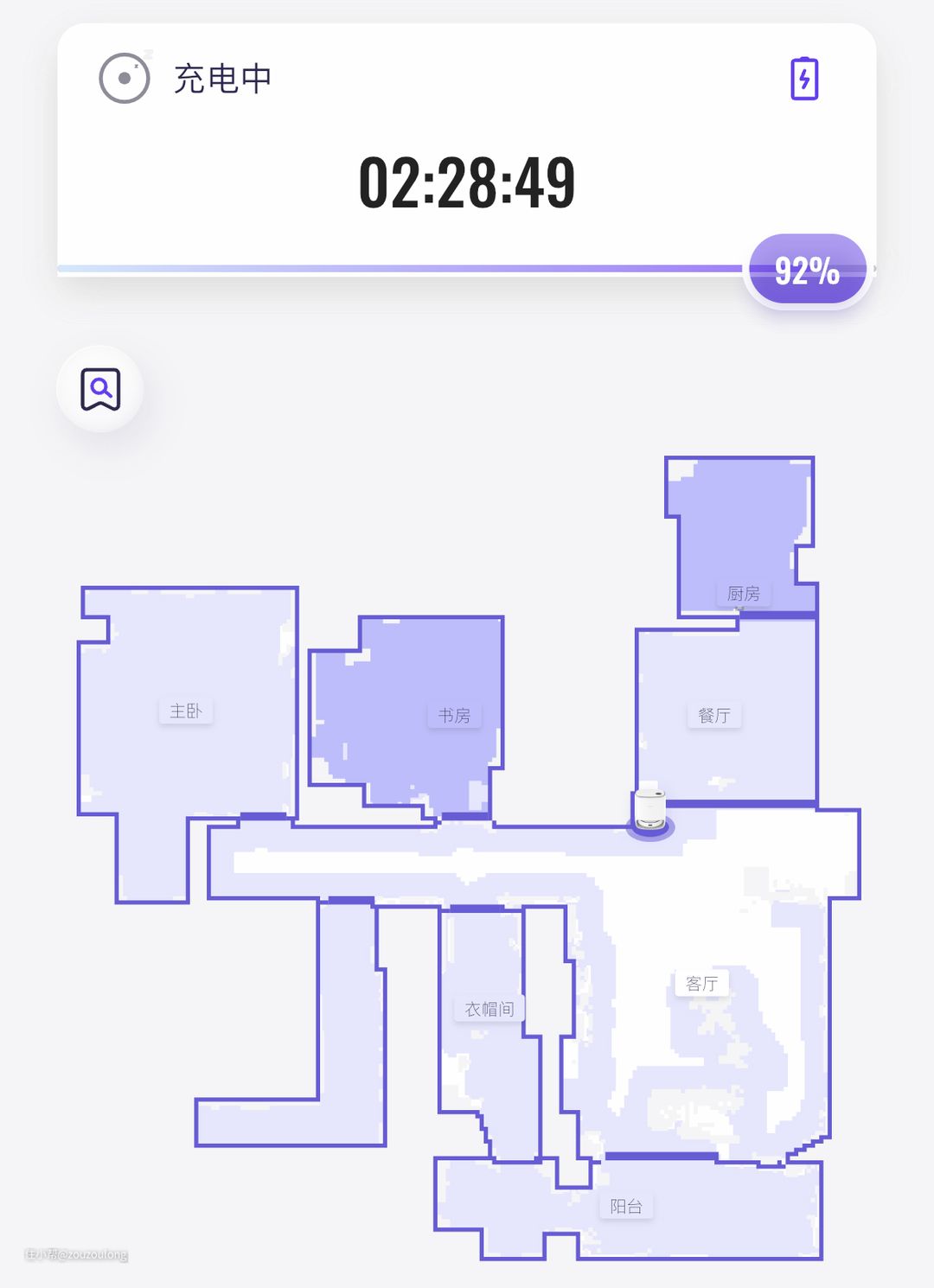
Task: Open the map search bookmark button
Action: [x=100, y=389]
